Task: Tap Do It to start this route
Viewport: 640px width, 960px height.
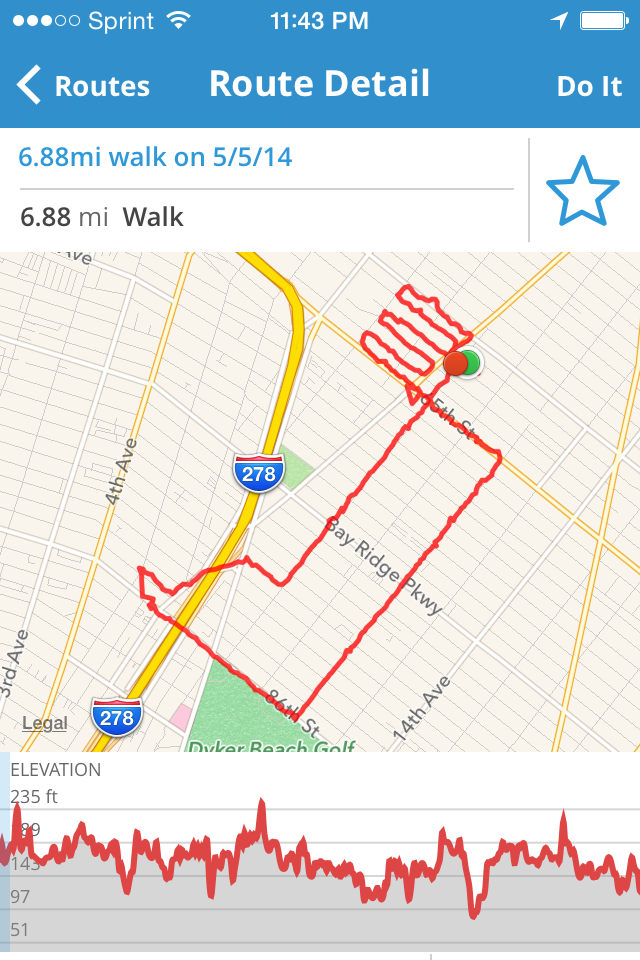Action: [x=589, y=86]
